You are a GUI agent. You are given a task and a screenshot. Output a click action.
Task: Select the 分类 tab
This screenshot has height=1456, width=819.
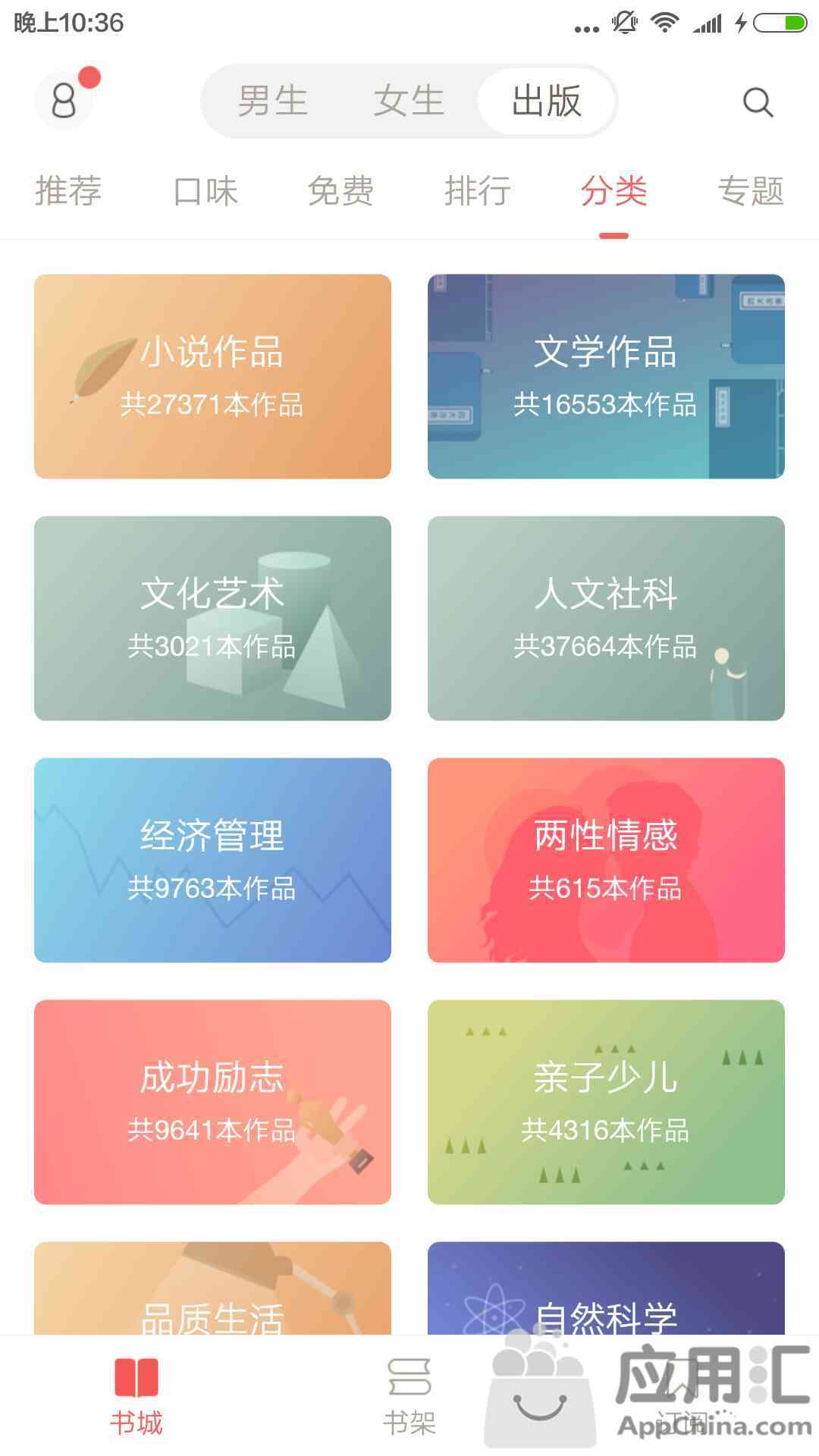614,190
